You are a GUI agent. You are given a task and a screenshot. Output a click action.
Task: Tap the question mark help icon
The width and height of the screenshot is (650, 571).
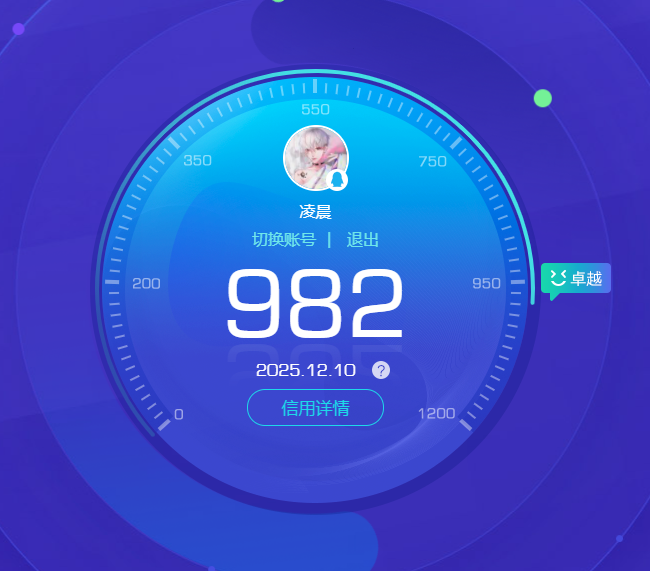(x=381, y=370)
